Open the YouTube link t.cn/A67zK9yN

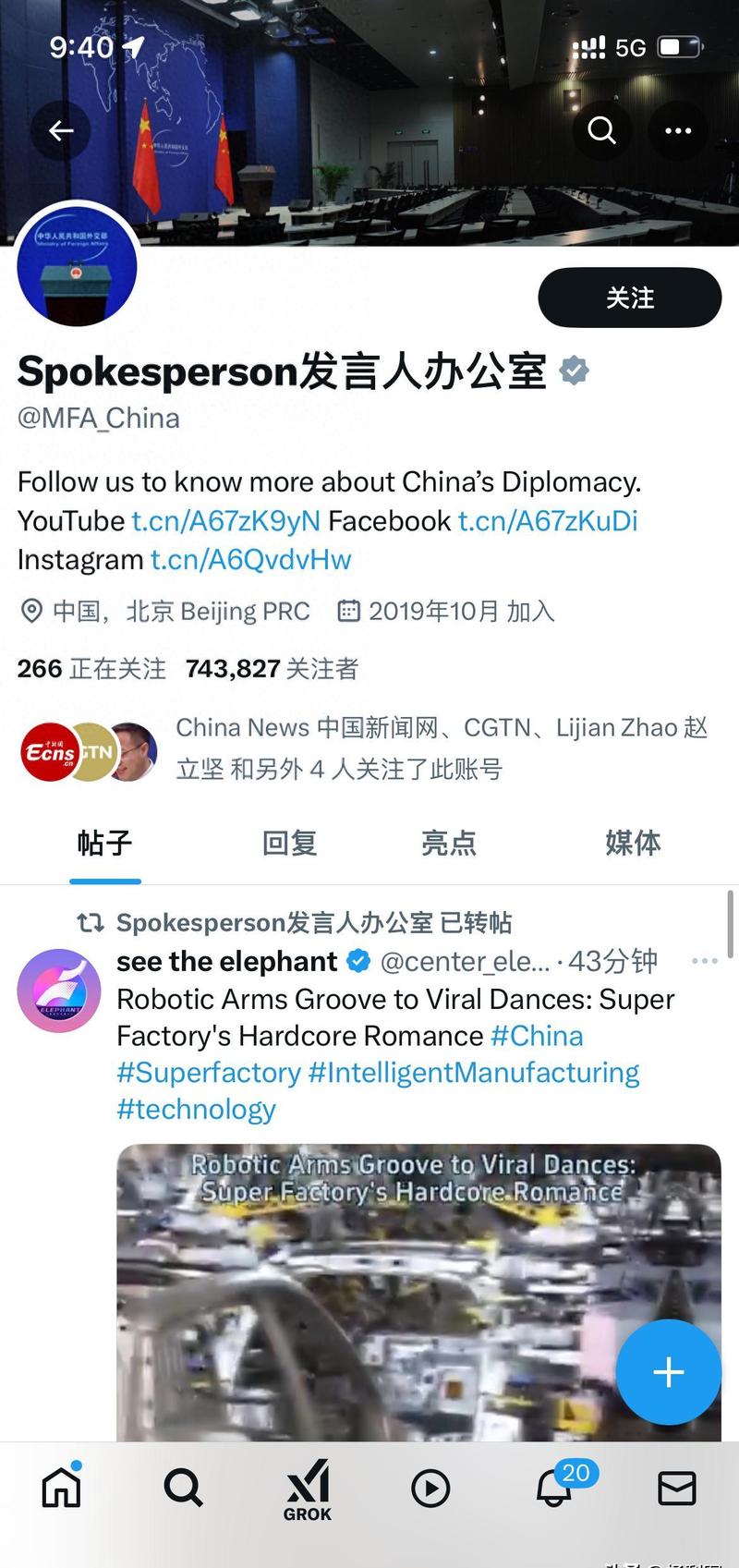click(226, 521)
